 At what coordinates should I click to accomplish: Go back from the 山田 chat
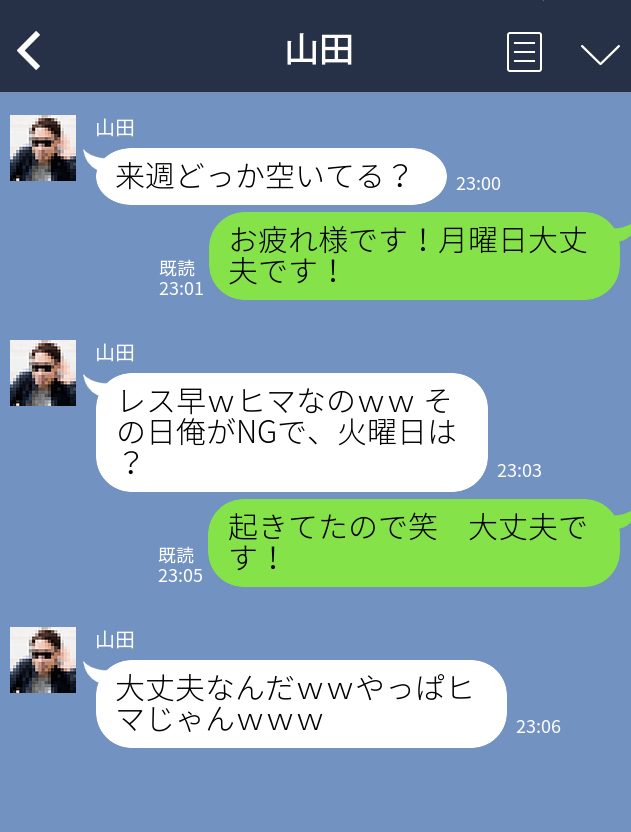tap(30, 51)
